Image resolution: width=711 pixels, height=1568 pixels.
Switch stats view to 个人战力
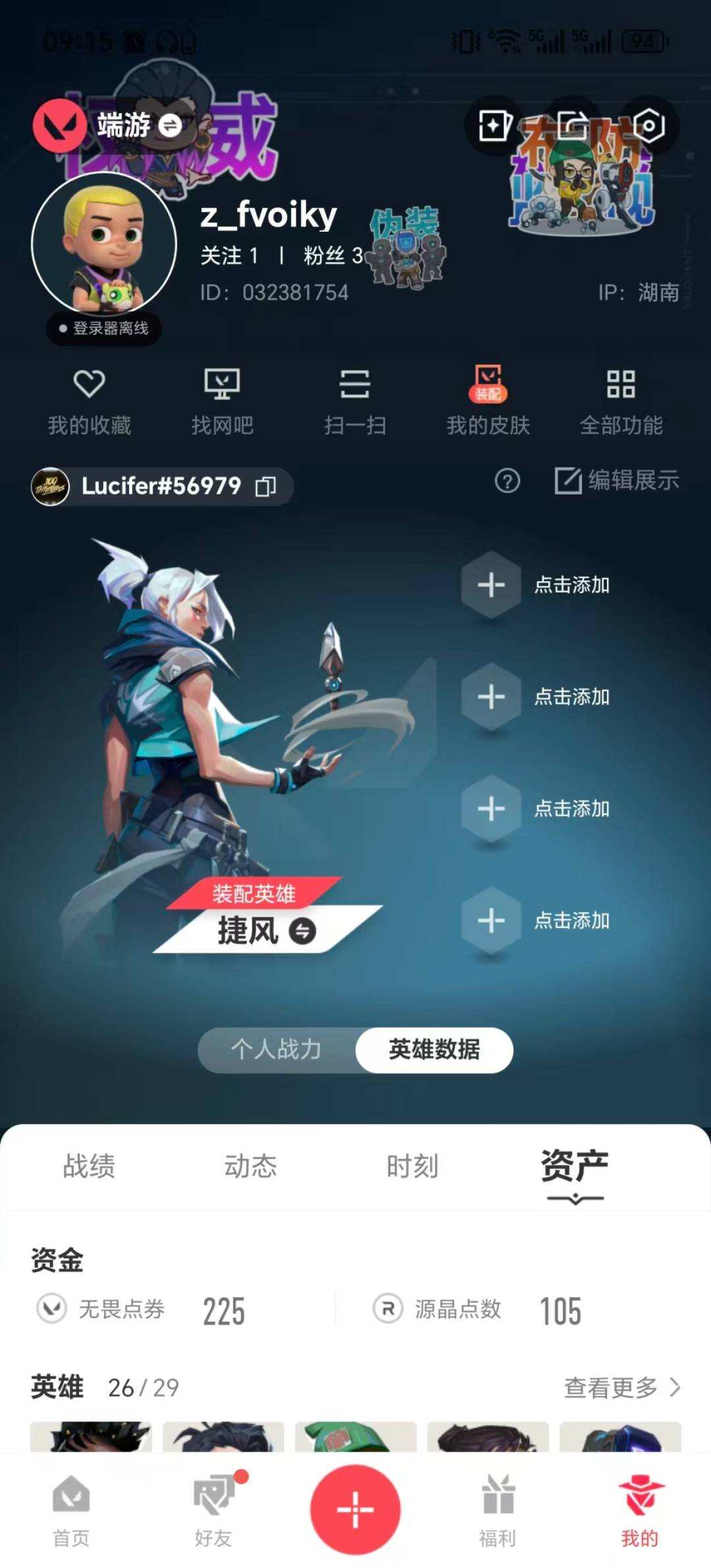tap(279, 1051)
